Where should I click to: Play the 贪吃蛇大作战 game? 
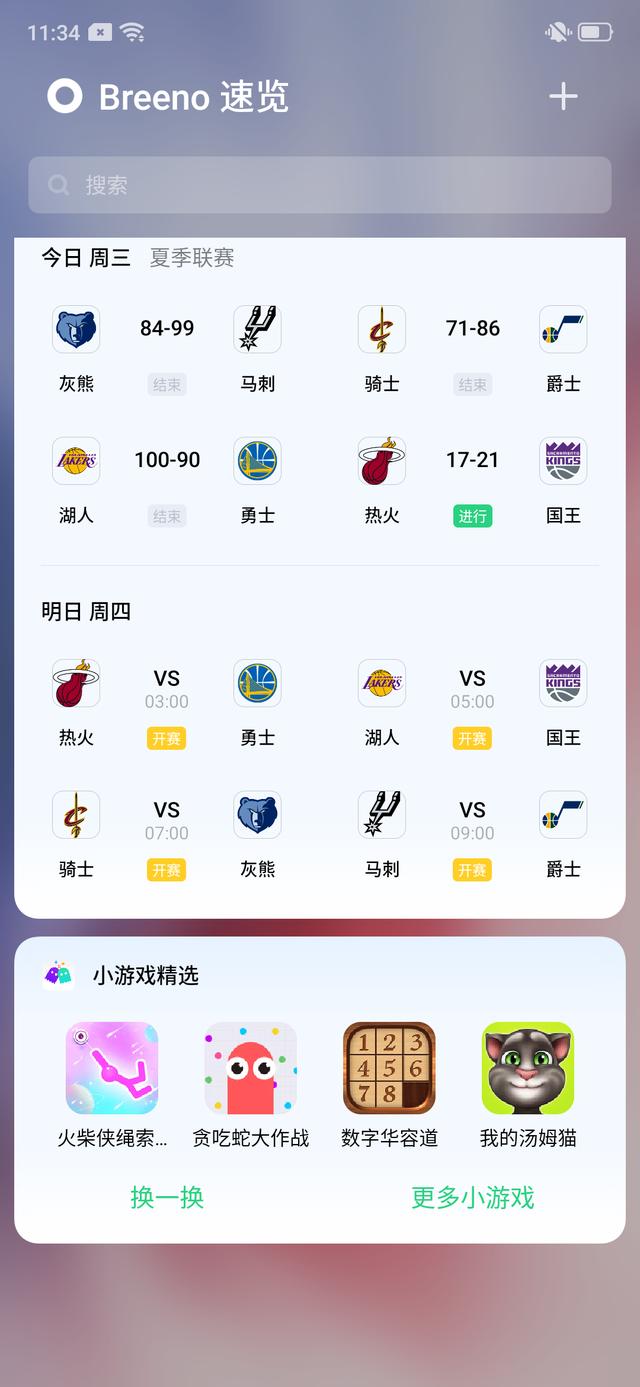[251, 1083]
